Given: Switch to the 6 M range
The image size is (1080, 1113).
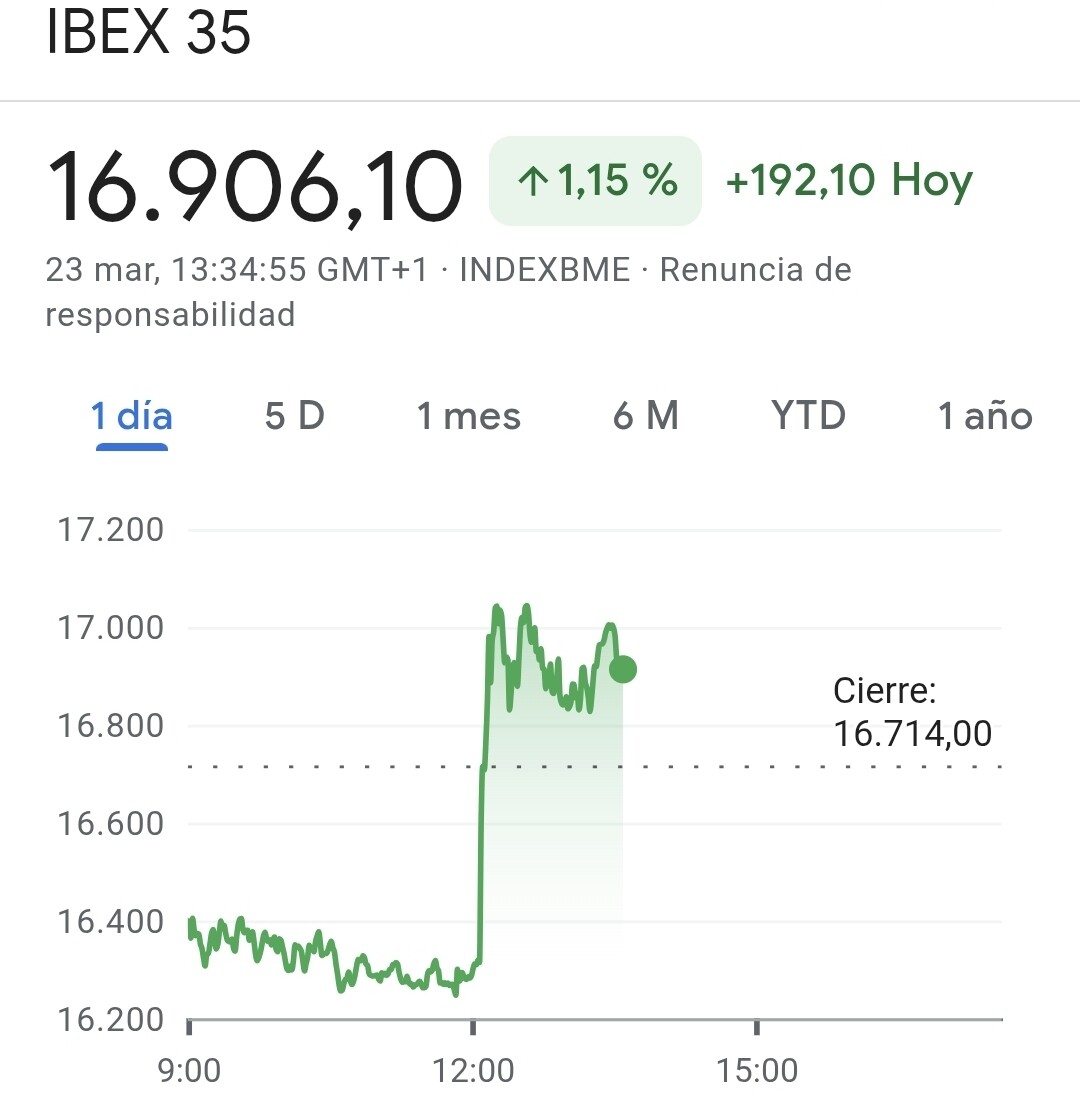Looking at the screenshot, I should click(646, 416).
